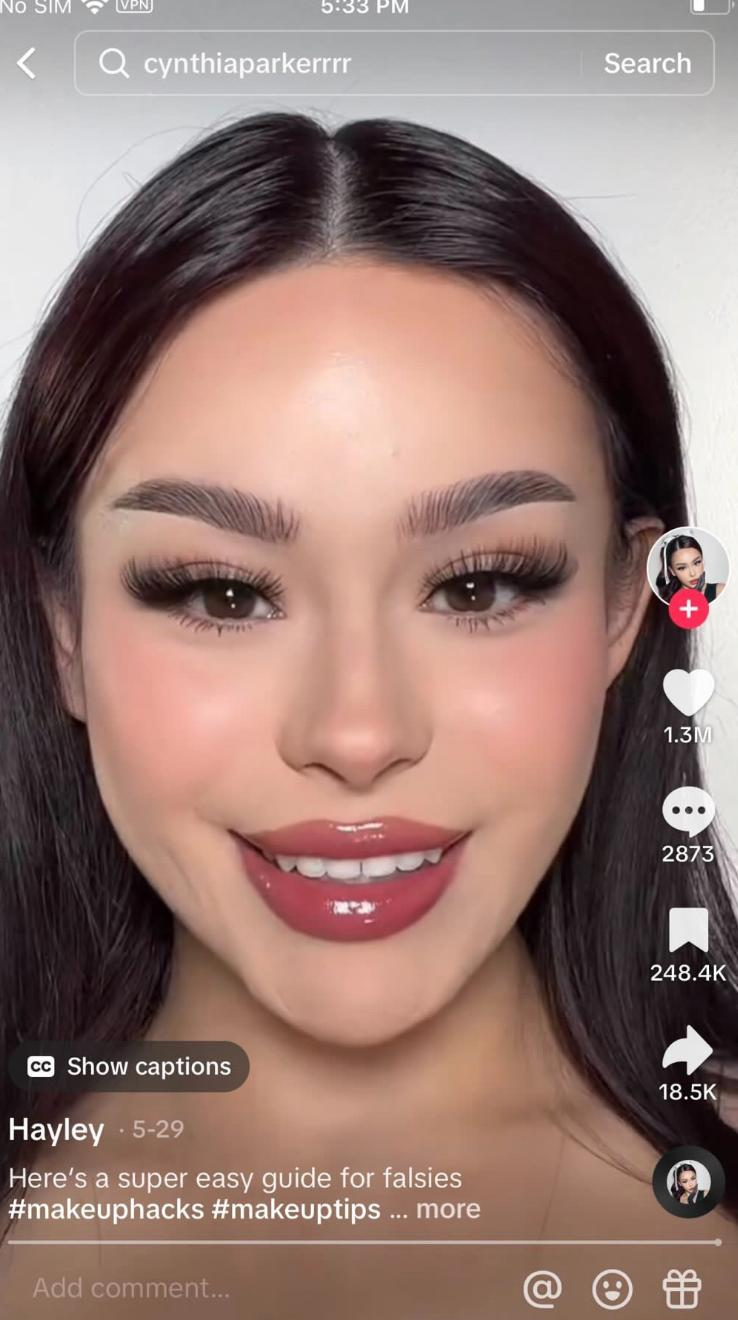Share this video with the arrow

point(688,1051)
